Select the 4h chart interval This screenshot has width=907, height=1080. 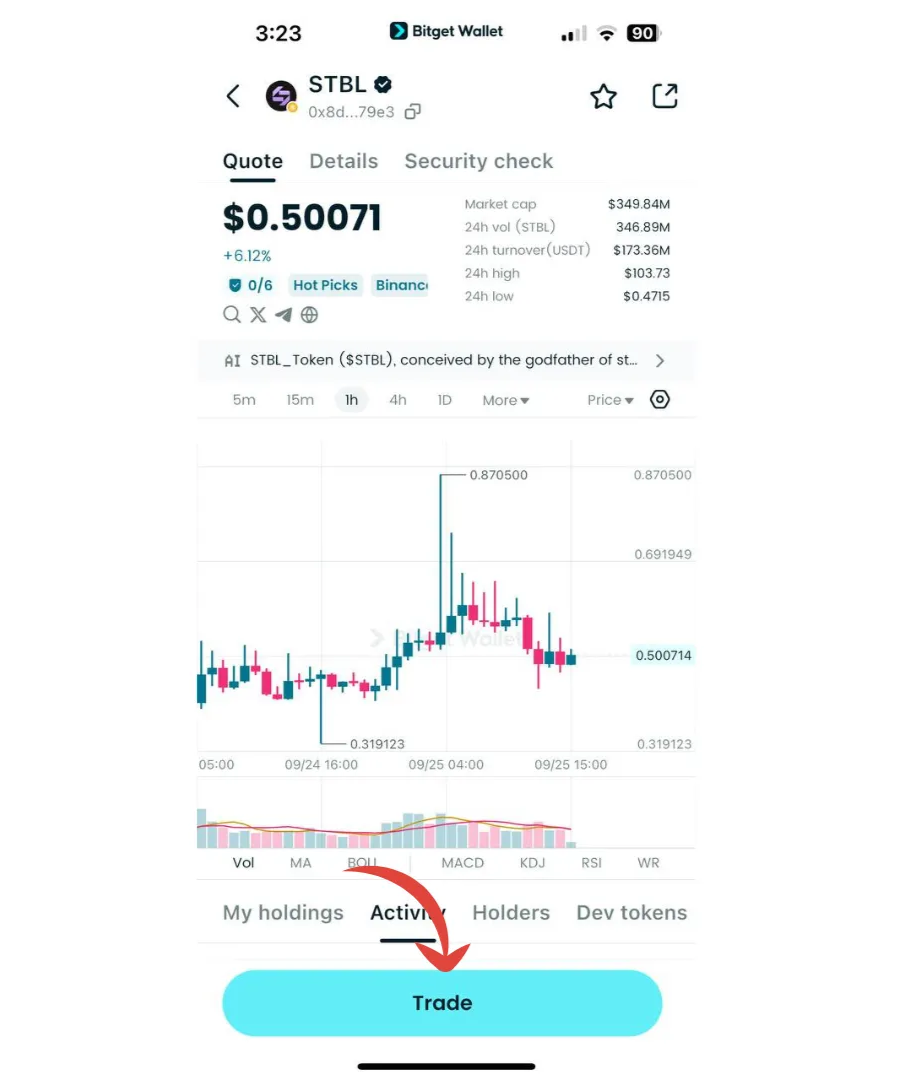coord(398,400)
